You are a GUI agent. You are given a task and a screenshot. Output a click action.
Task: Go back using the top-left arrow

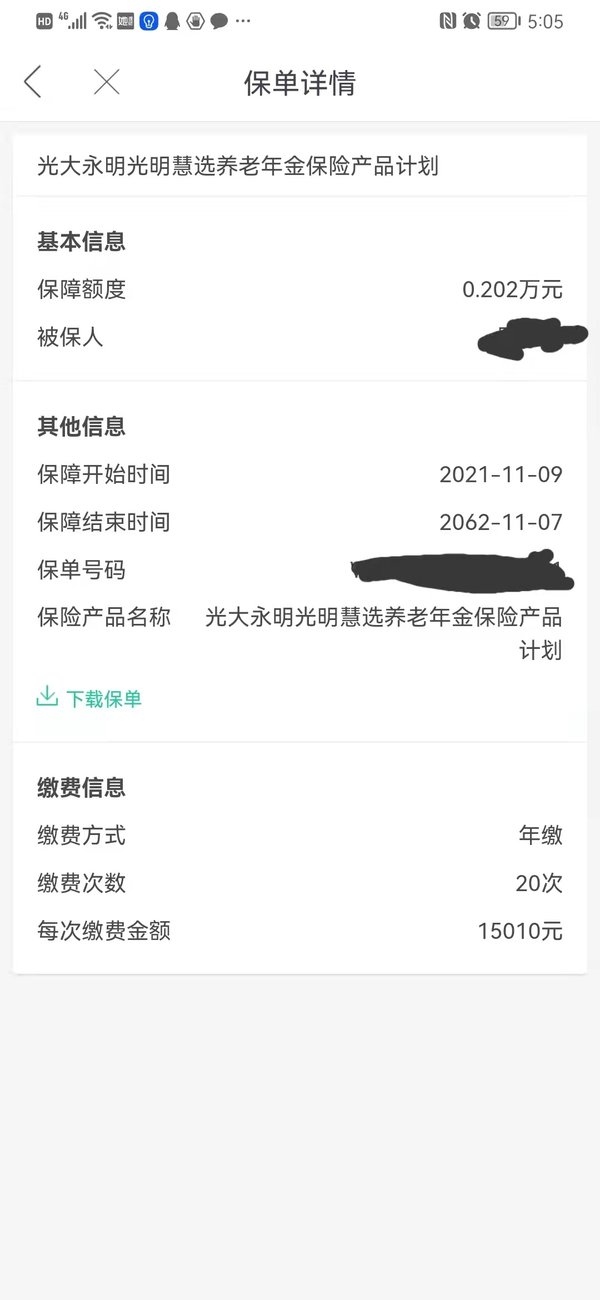[33, 82]
